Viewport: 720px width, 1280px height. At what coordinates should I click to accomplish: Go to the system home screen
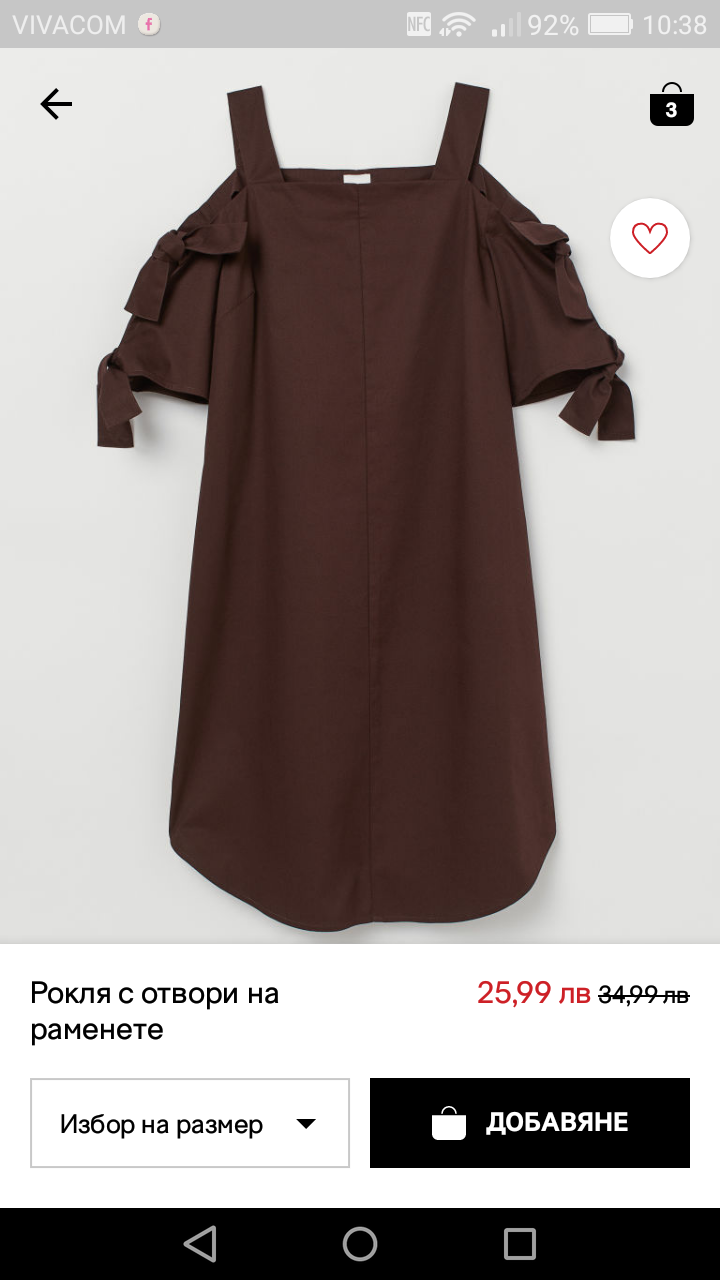pos(360,1244)
